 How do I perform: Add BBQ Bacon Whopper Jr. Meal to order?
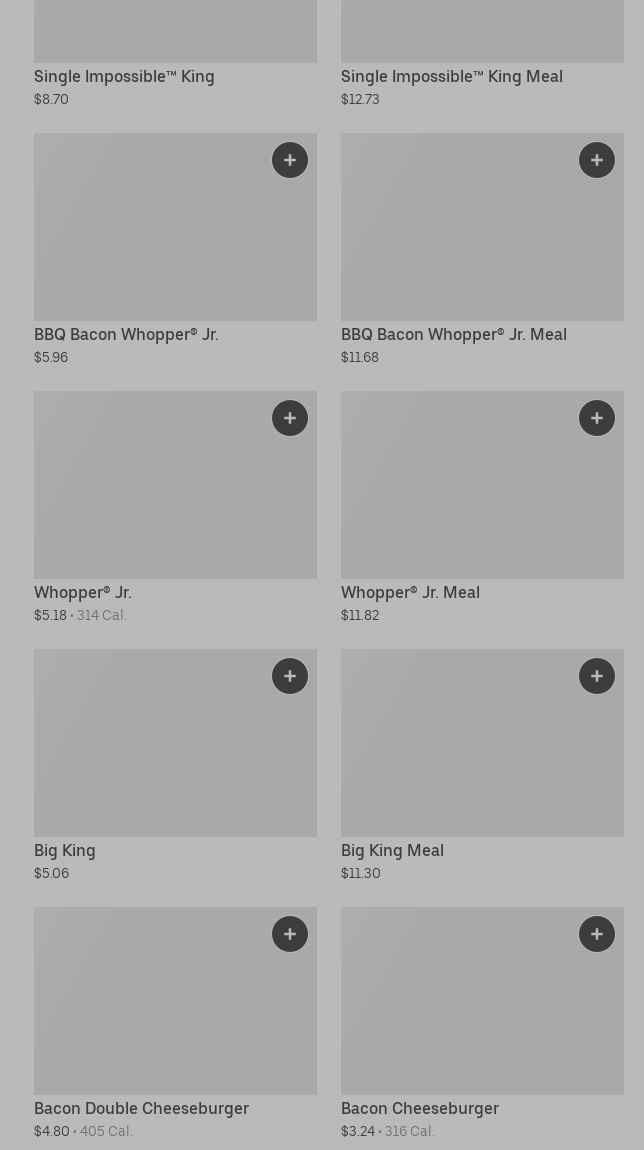click(x=597, y=160)
